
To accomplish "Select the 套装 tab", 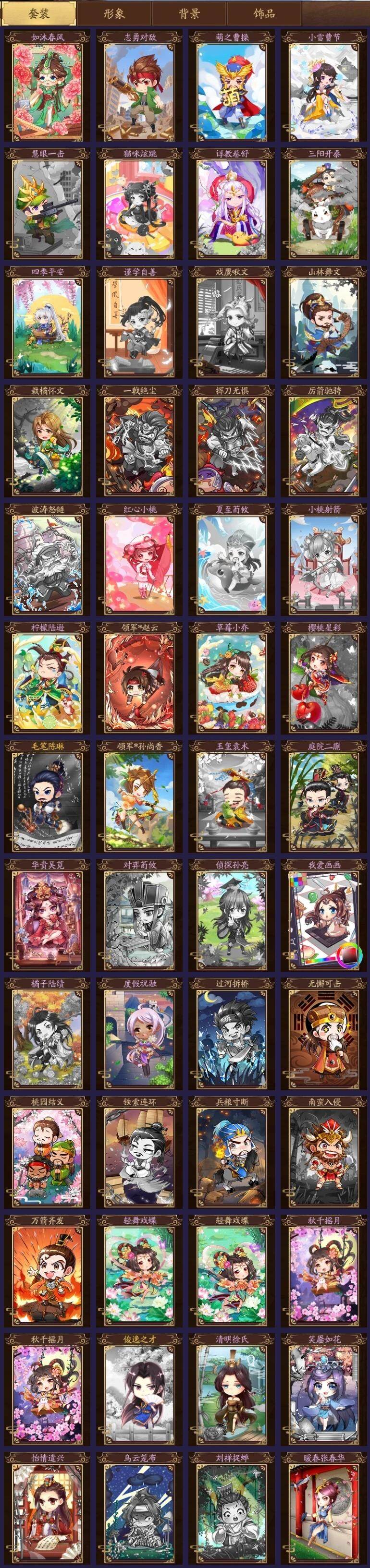I will 39,13.
